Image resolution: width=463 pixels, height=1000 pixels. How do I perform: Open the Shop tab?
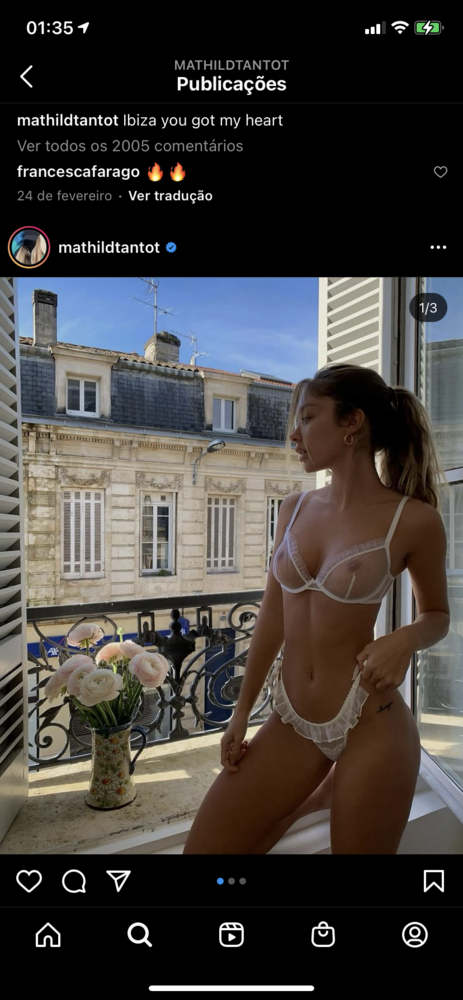[323, 935]
